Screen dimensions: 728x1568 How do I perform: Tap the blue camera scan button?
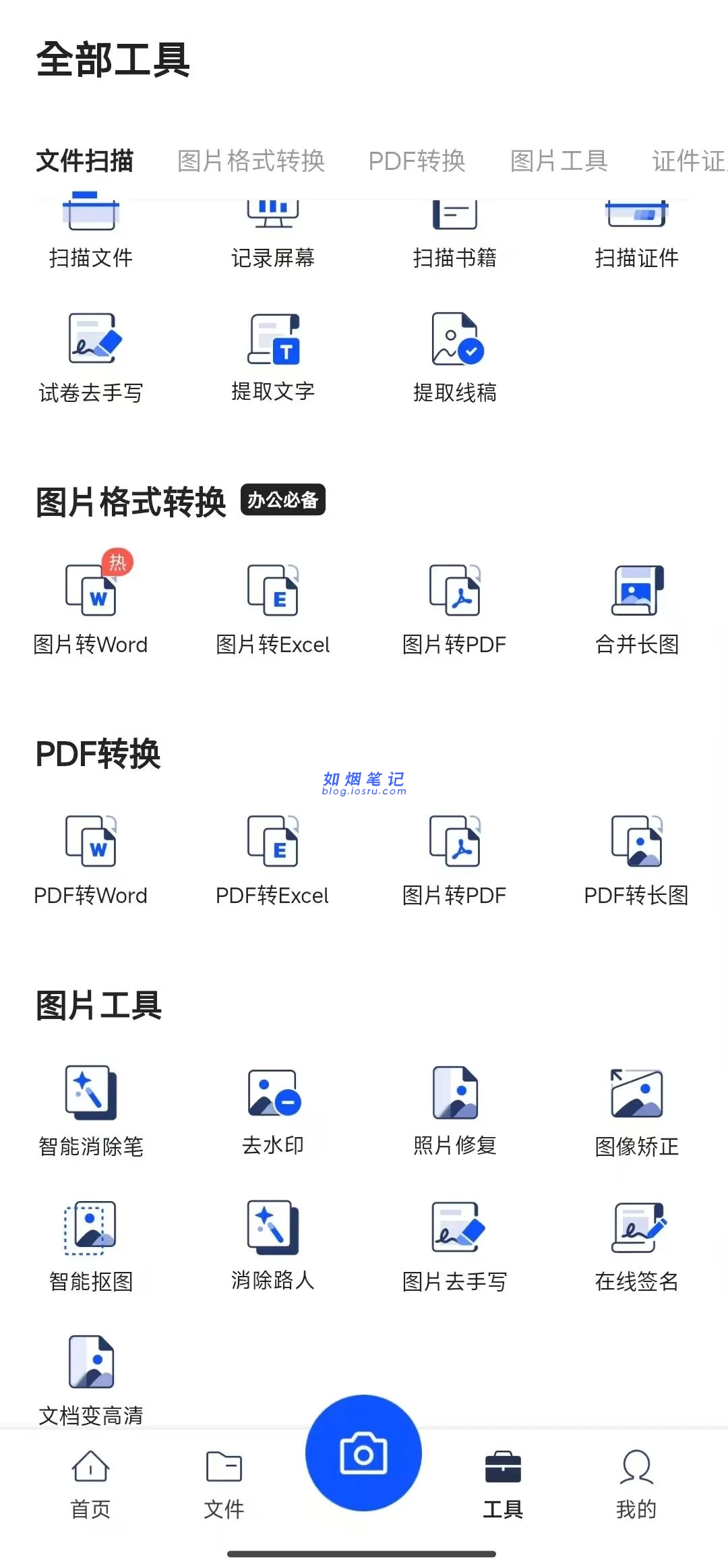(x=363, y=1453)
